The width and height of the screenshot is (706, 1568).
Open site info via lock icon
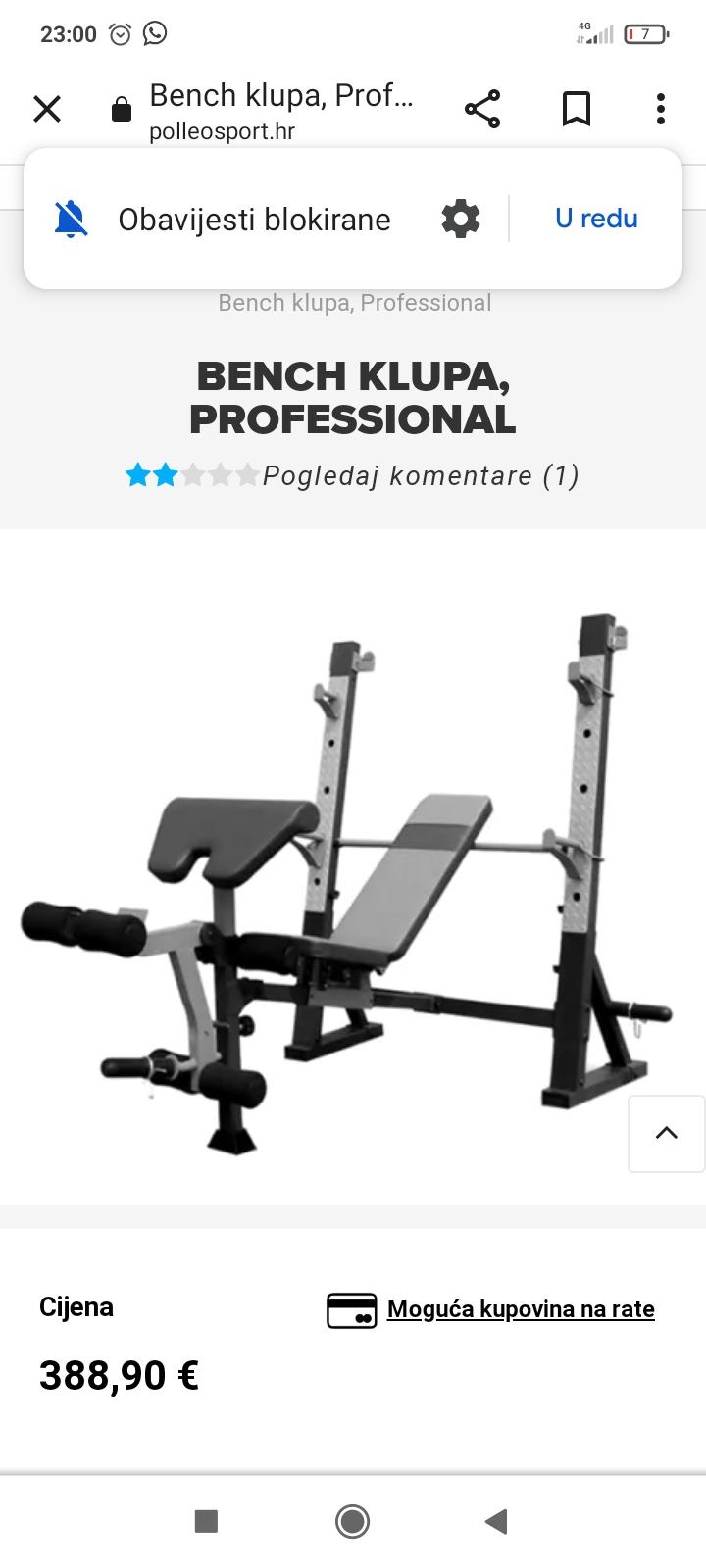pos(122,109)
